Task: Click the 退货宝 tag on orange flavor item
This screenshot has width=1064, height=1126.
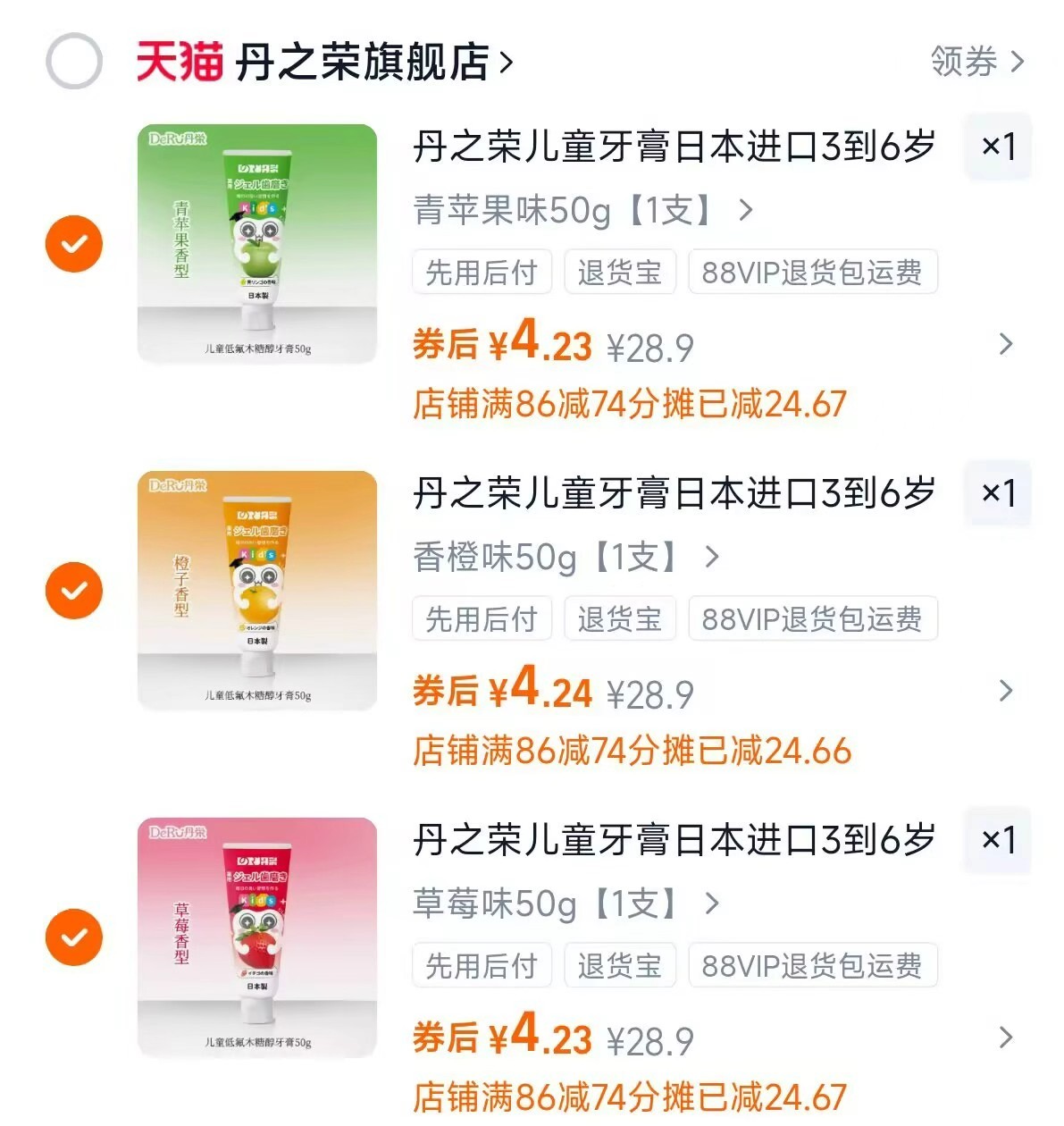Action: click(620, 618)
